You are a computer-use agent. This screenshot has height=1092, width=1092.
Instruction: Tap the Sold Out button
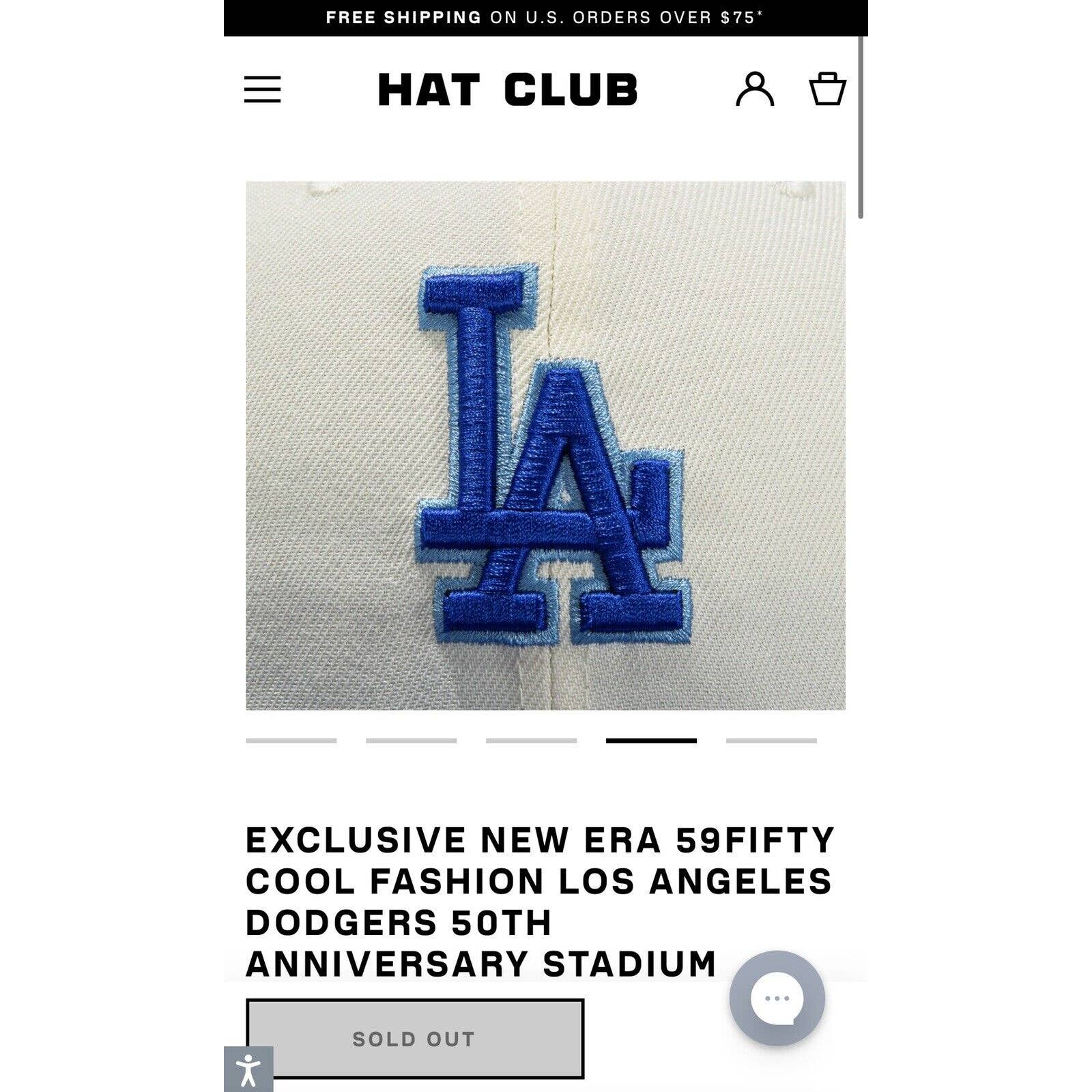coord(414,1038)
